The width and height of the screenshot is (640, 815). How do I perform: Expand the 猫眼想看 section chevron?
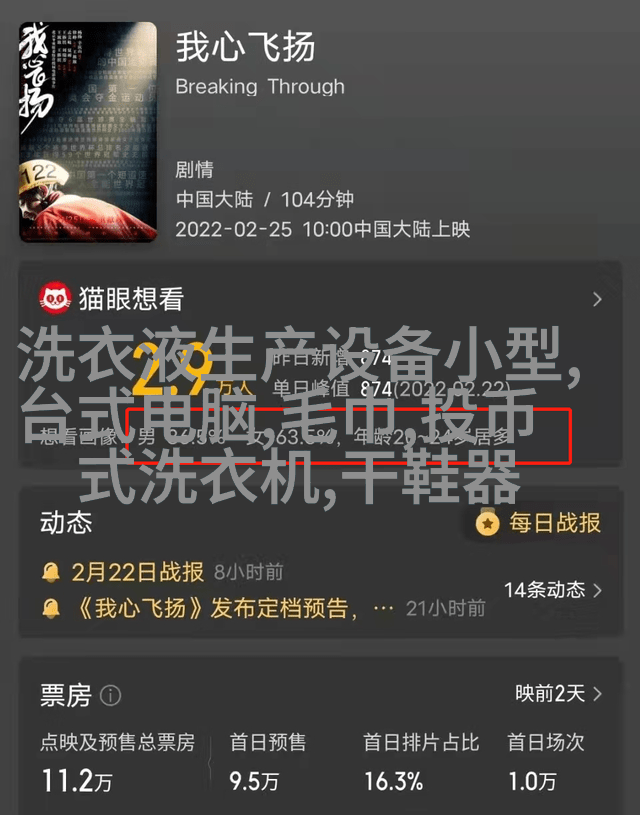tap(597, 299)
